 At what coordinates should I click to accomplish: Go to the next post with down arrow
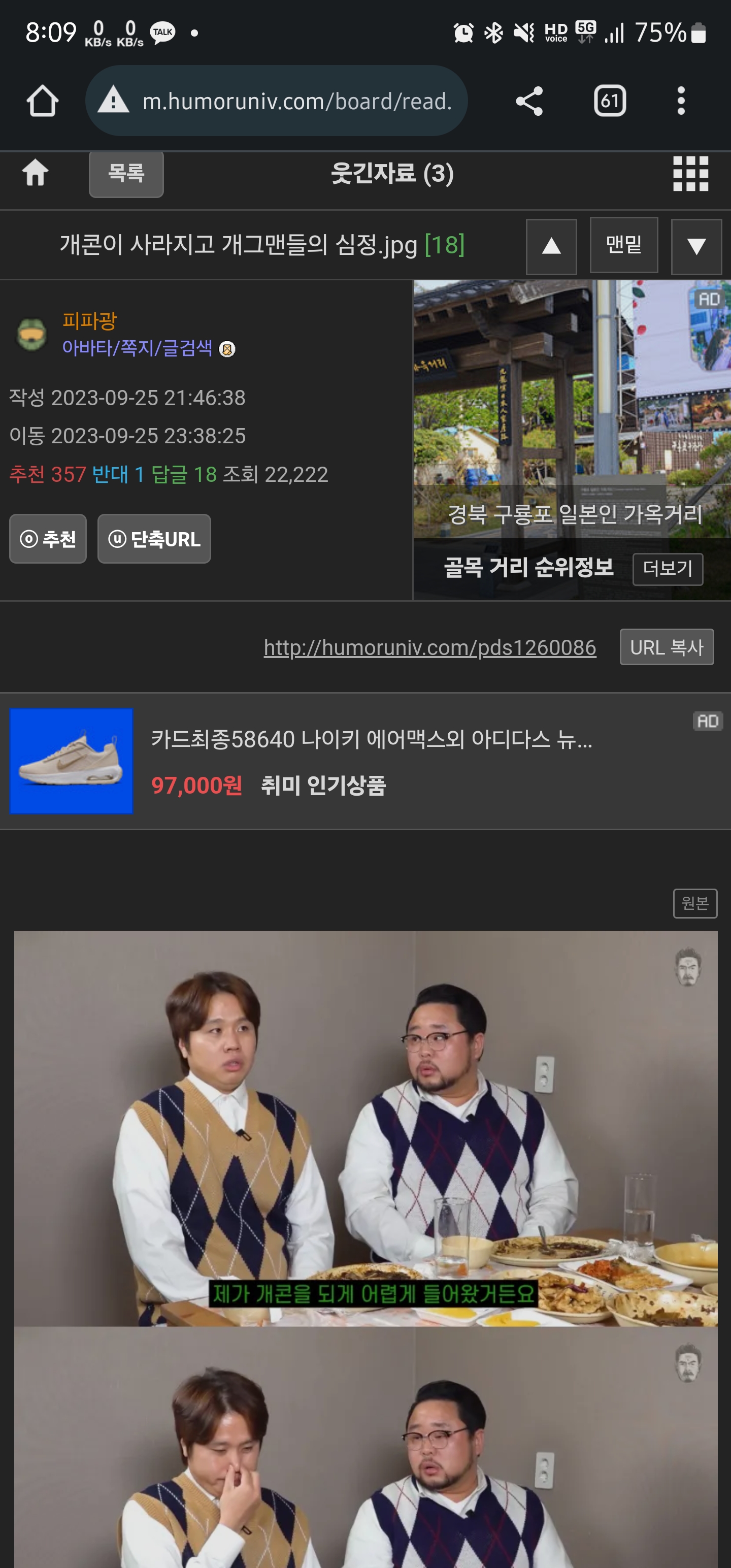[695, 246]
